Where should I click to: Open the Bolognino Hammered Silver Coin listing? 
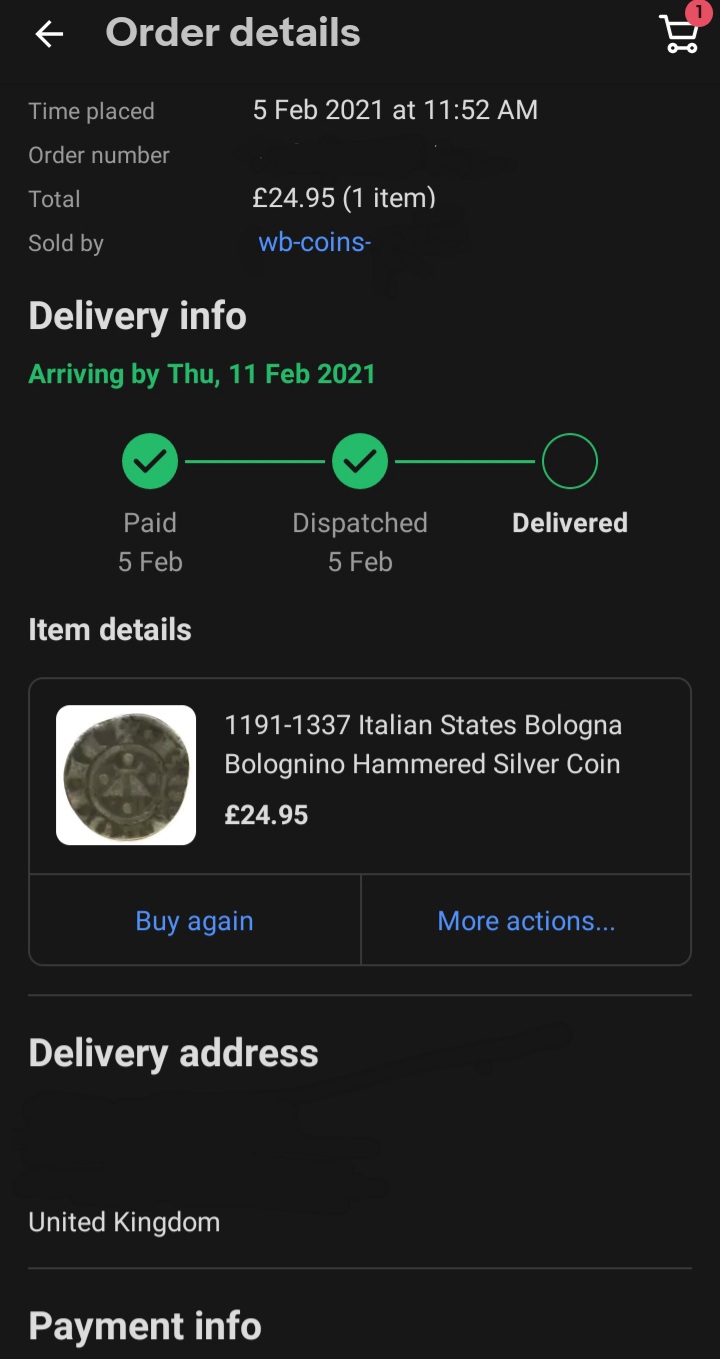(x=422, y=744)
